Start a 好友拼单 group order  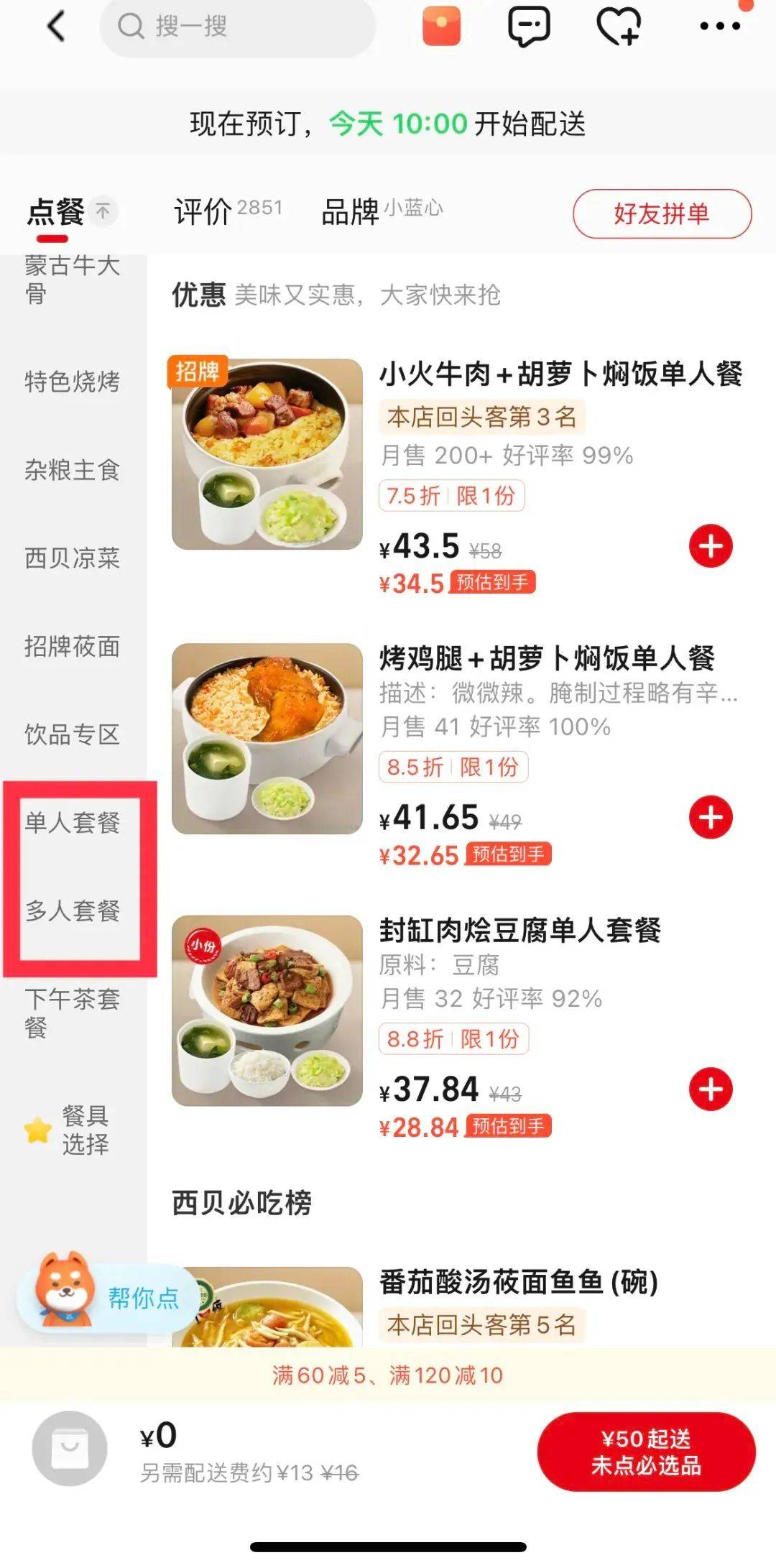(x=662, y=213)
